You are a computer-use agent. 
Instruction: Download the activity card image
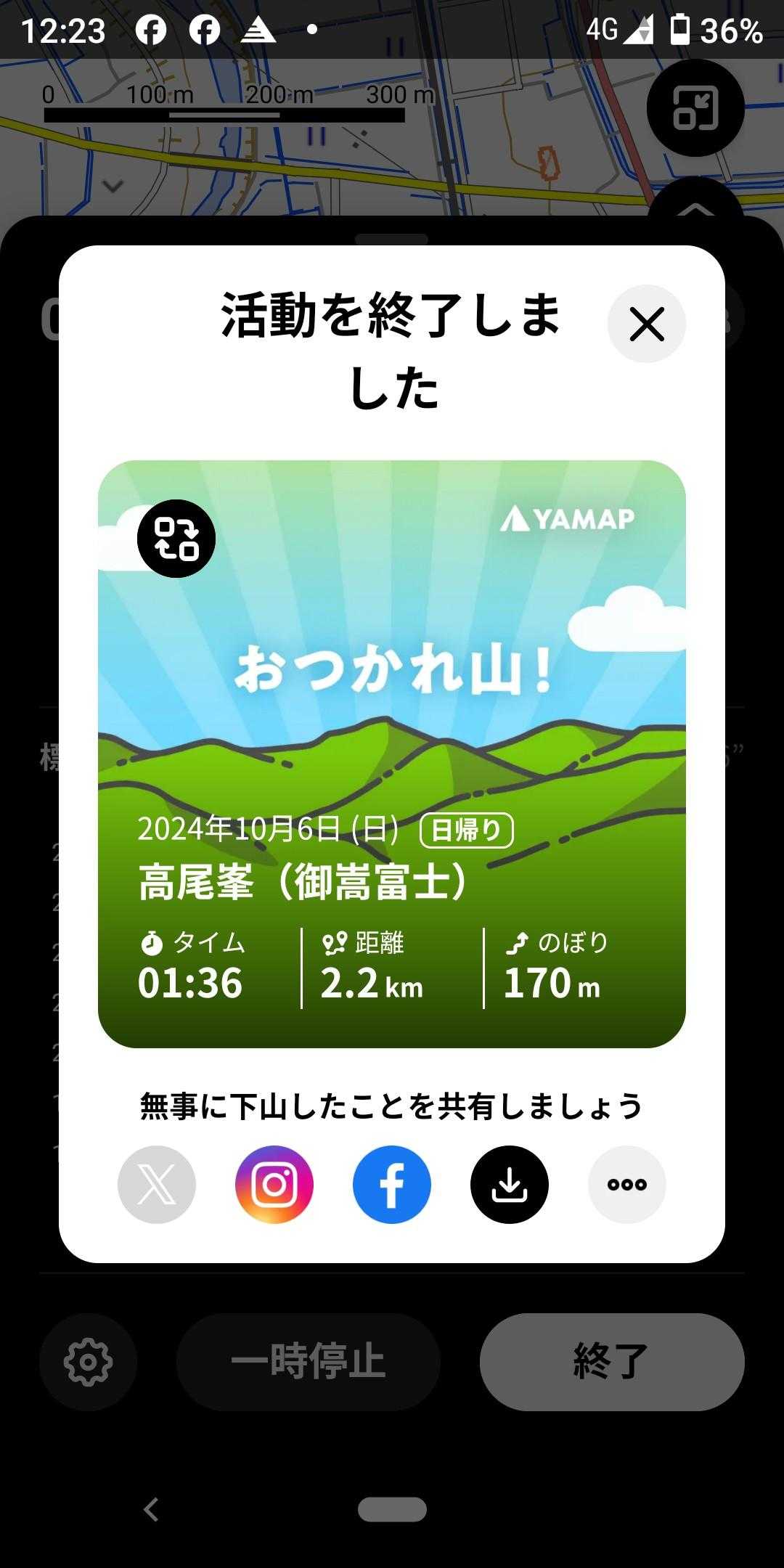[x=510, y=1185]
